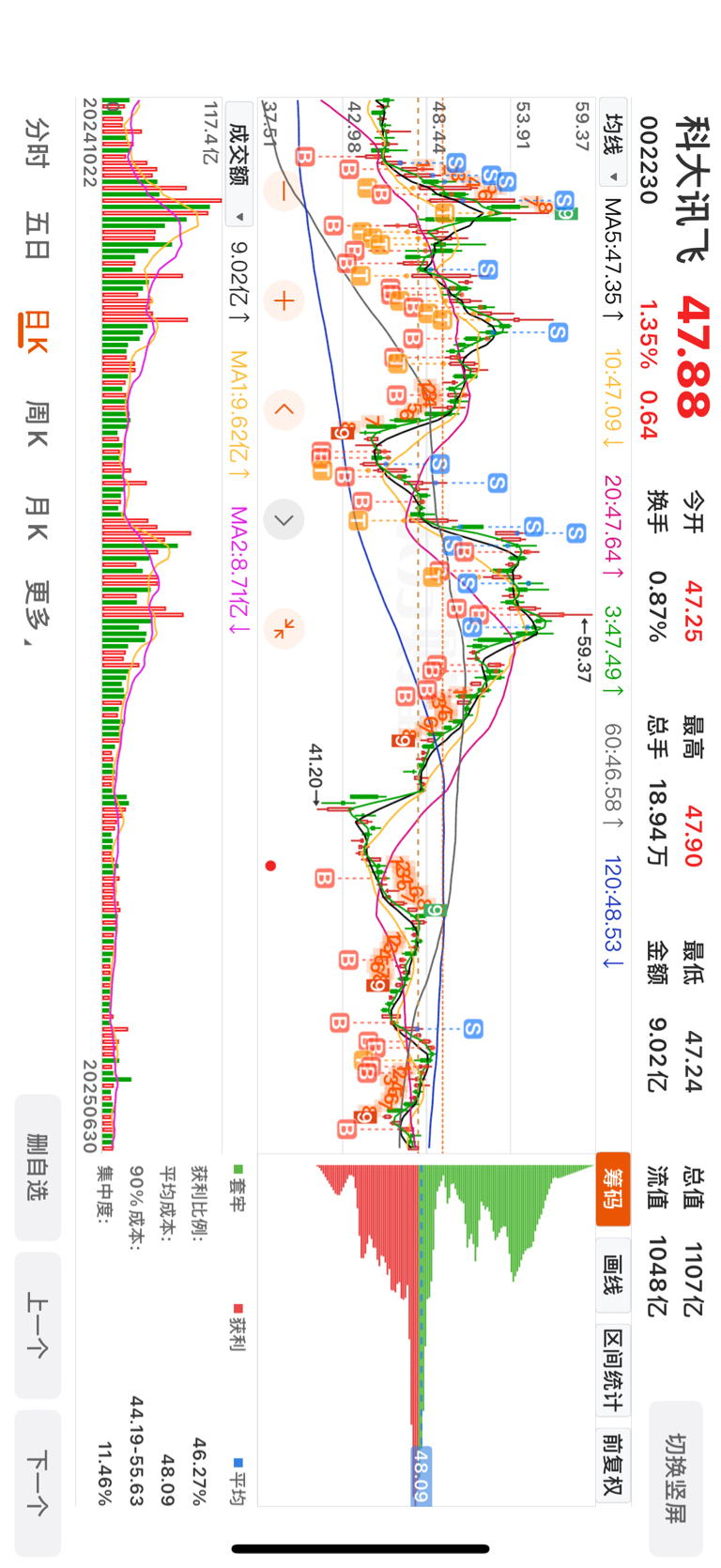Open 区间统计 range statistics

point(614,1370)
